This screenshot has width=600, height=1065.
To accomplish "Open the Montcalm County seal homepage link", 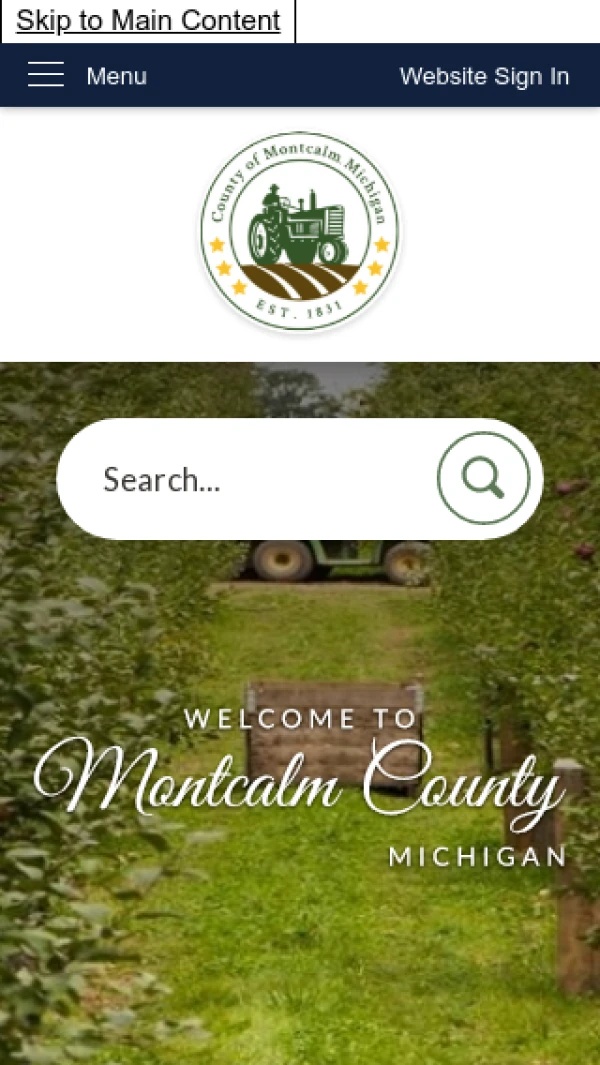I will pyautogui.click(x=300, y=233).
